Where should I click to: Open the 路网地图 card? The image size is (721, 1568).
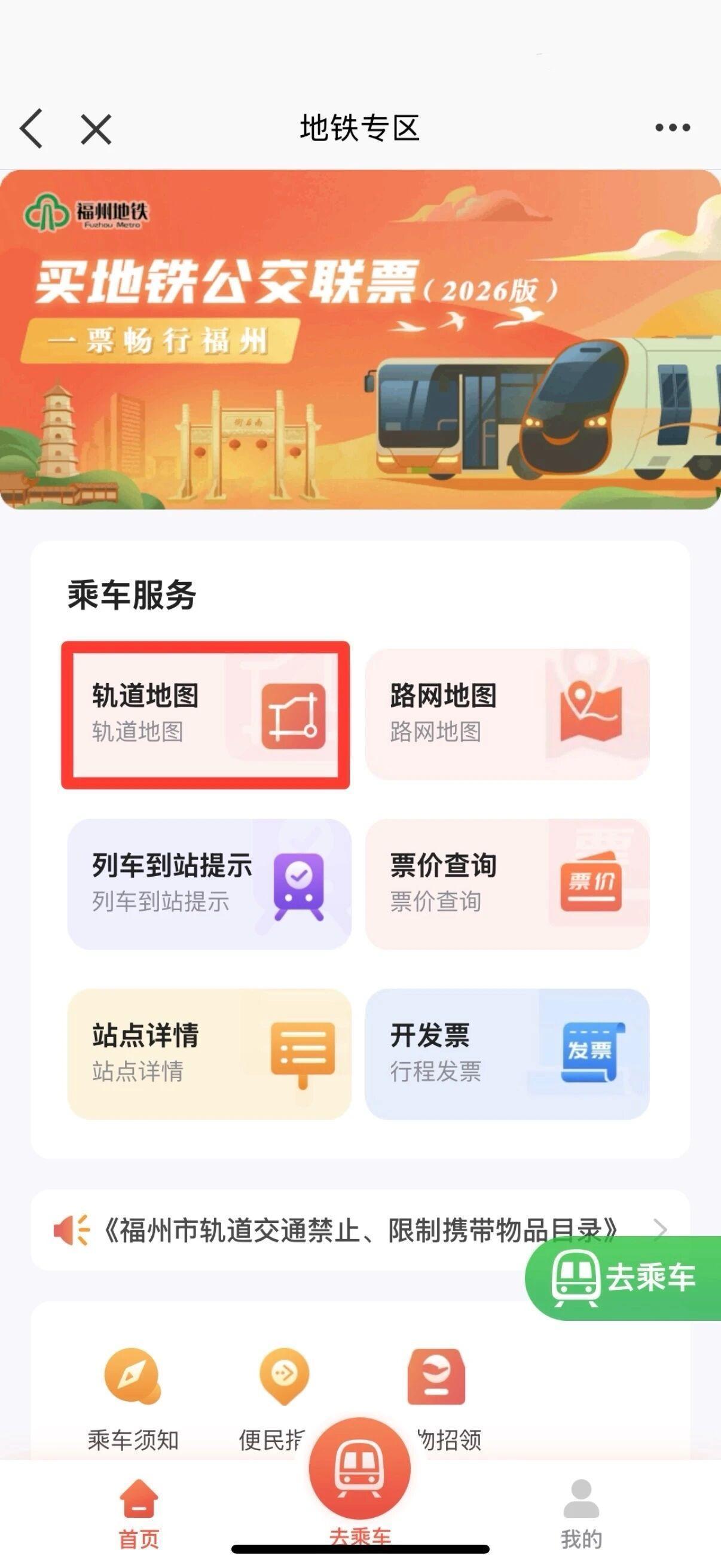tap(508, 714)
